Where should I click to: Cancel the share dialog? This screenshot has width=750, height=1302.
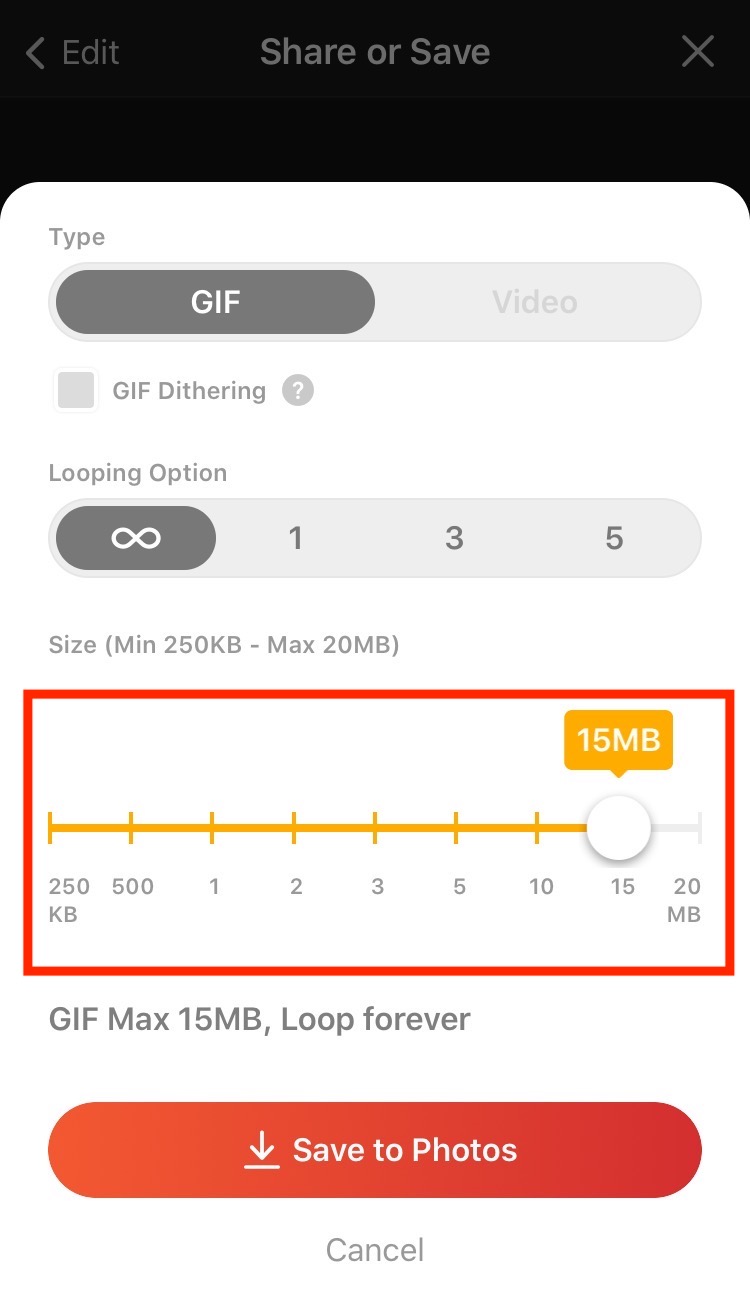click(x=375, y=1249)
